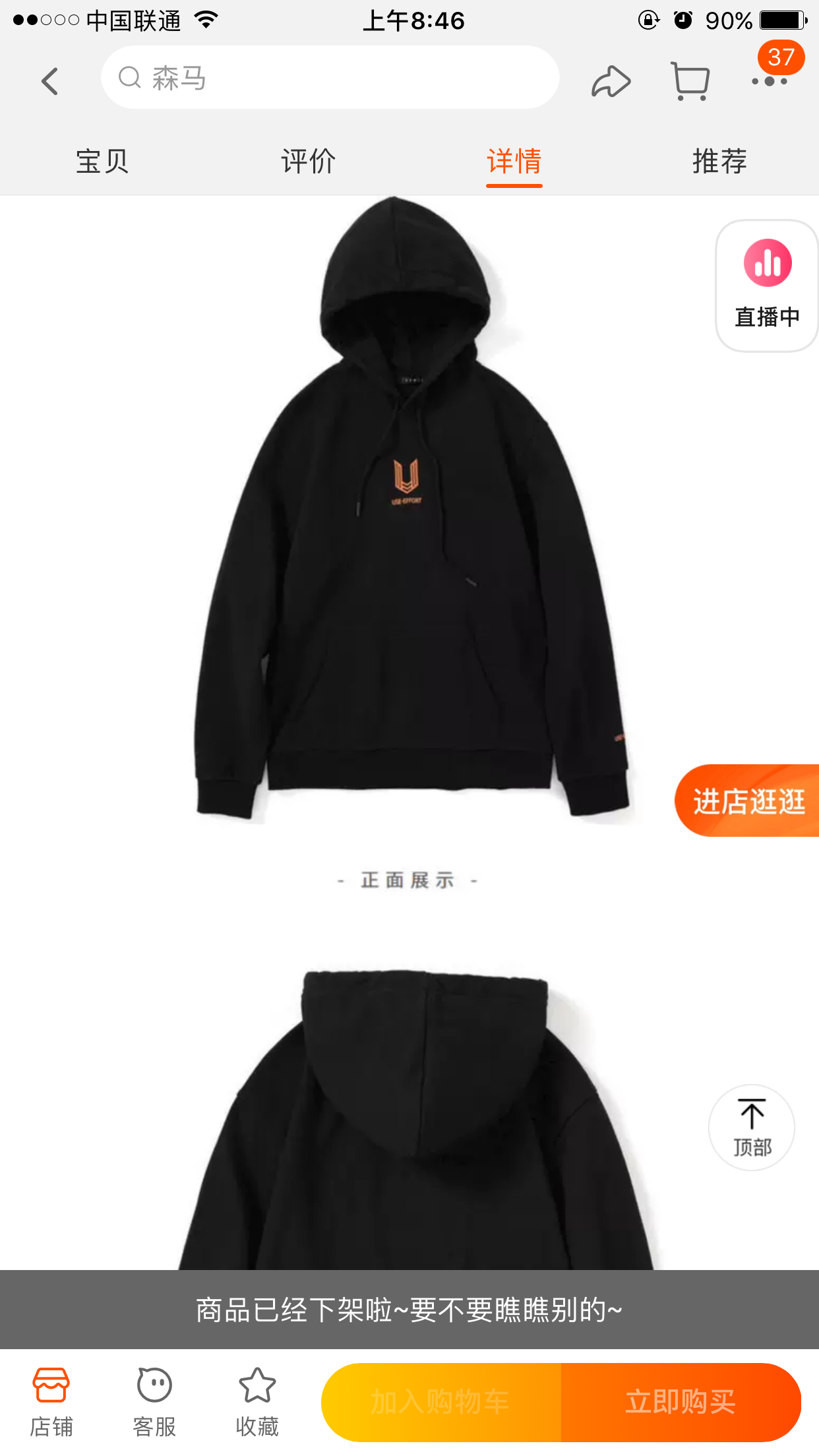The width and height of the screenshot is (819, 1456).
Task: Jump back to 顶部
Action: pos(752,1128)
